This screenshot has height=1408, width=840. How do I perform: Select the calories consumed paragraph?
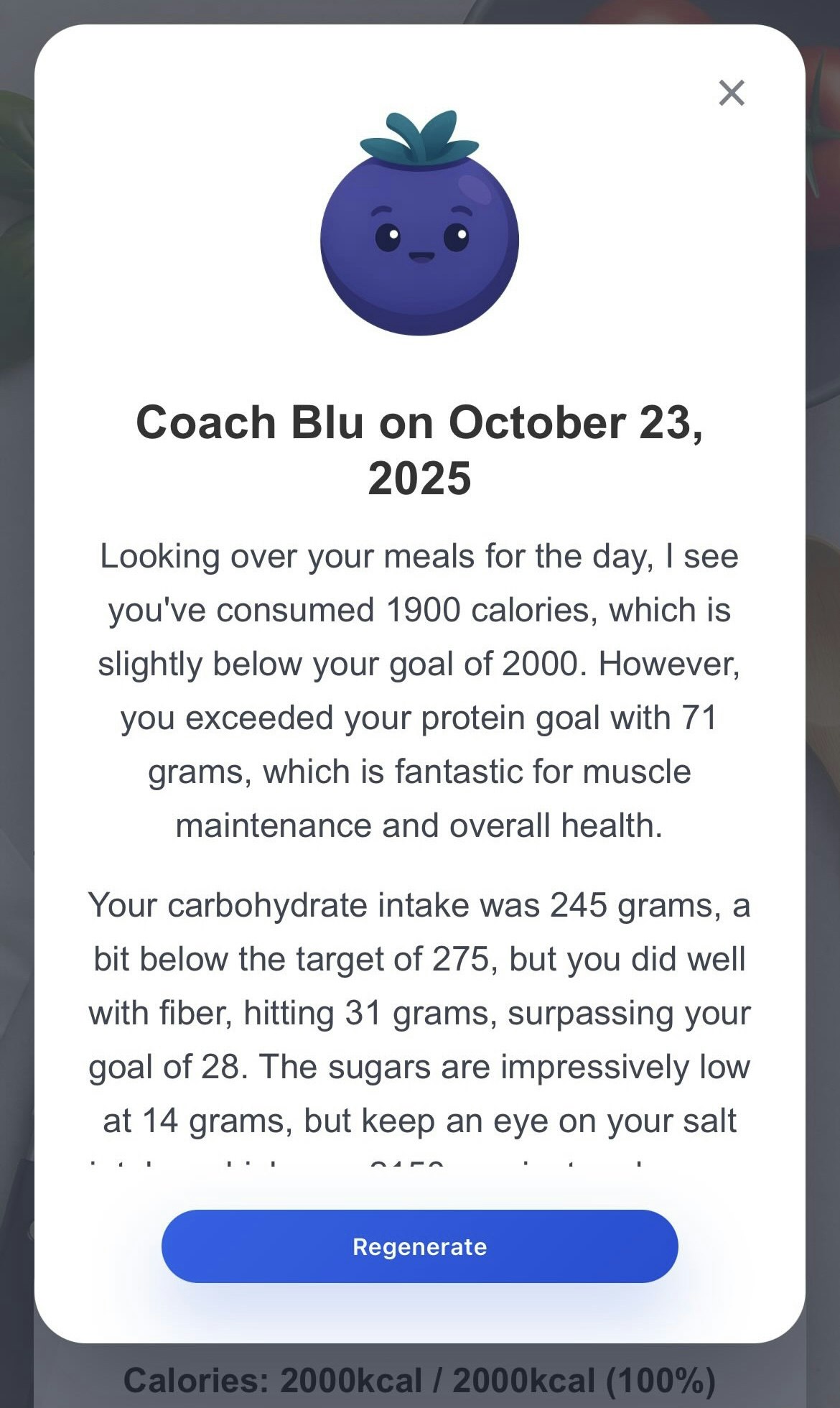tap(420, 690)
